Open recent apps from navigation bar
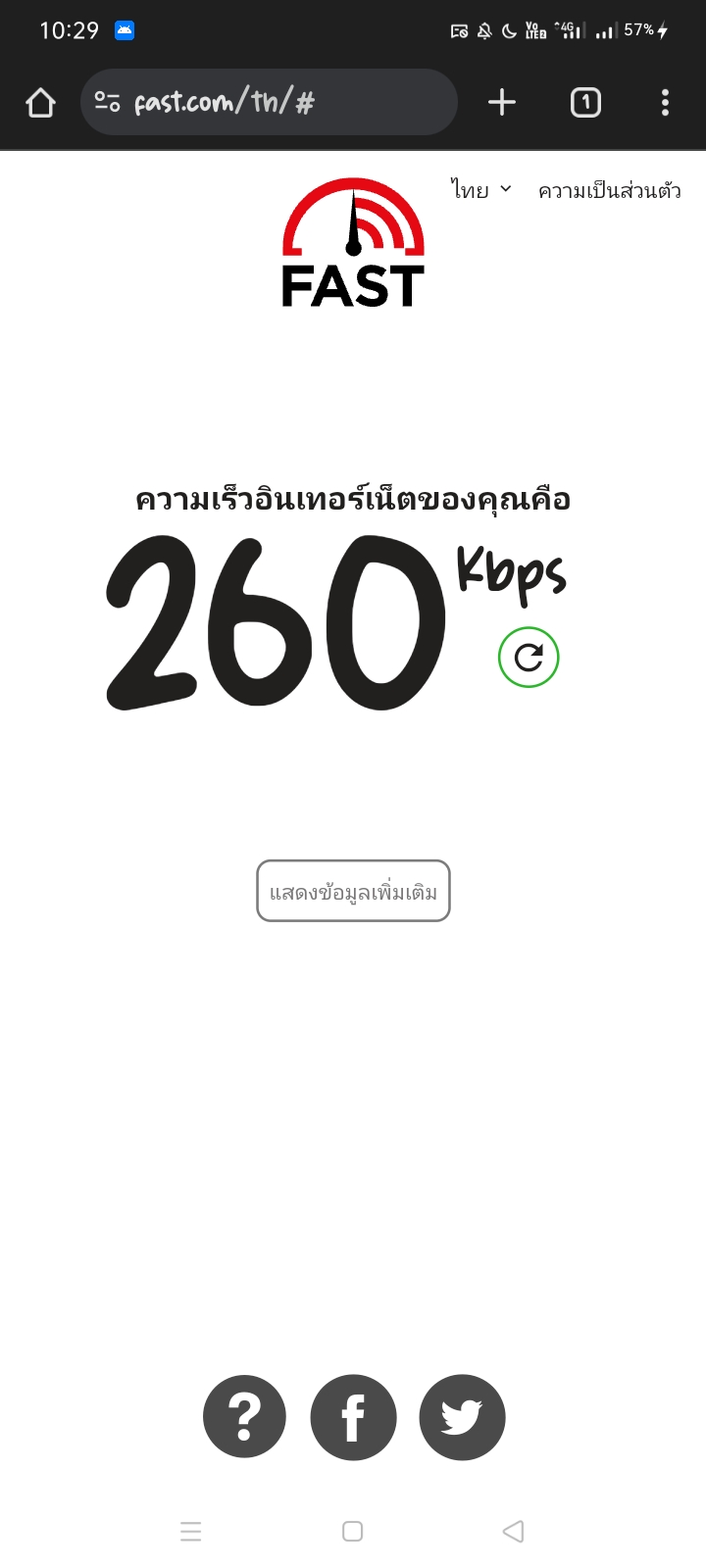Screen dimensions: 706x1568 coord(191,1531)
